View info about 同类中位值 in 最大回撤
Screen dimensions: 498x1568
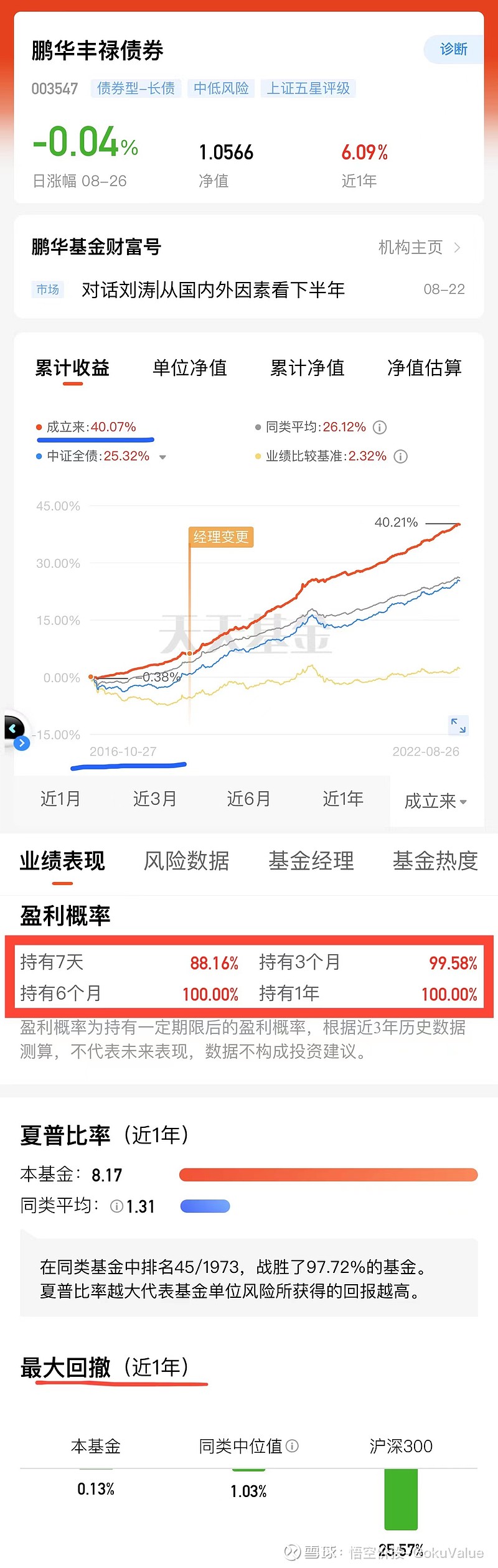point(292,1445)
